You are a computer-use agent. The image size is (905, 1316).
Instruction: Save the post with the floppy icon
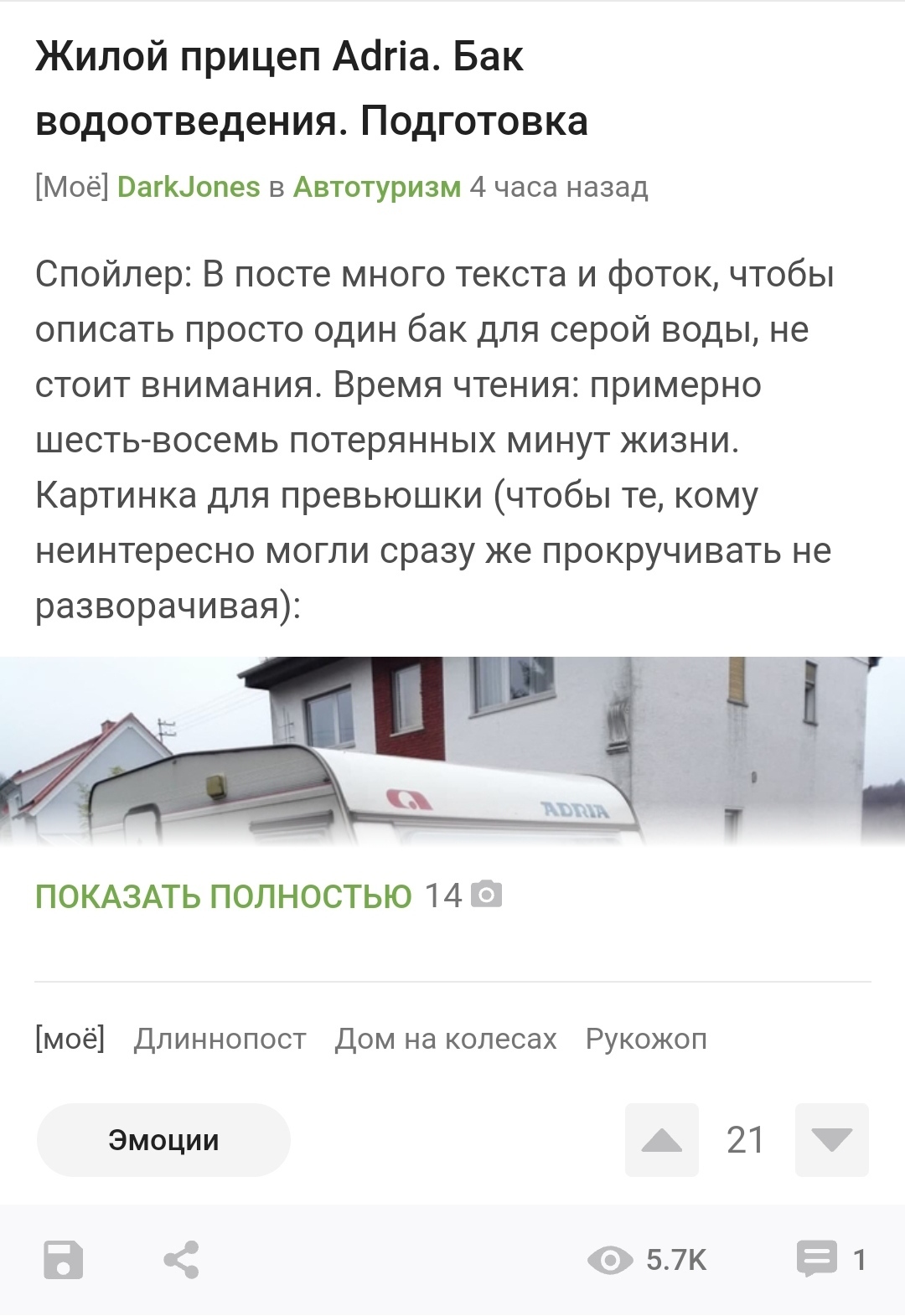point(64,1259)
